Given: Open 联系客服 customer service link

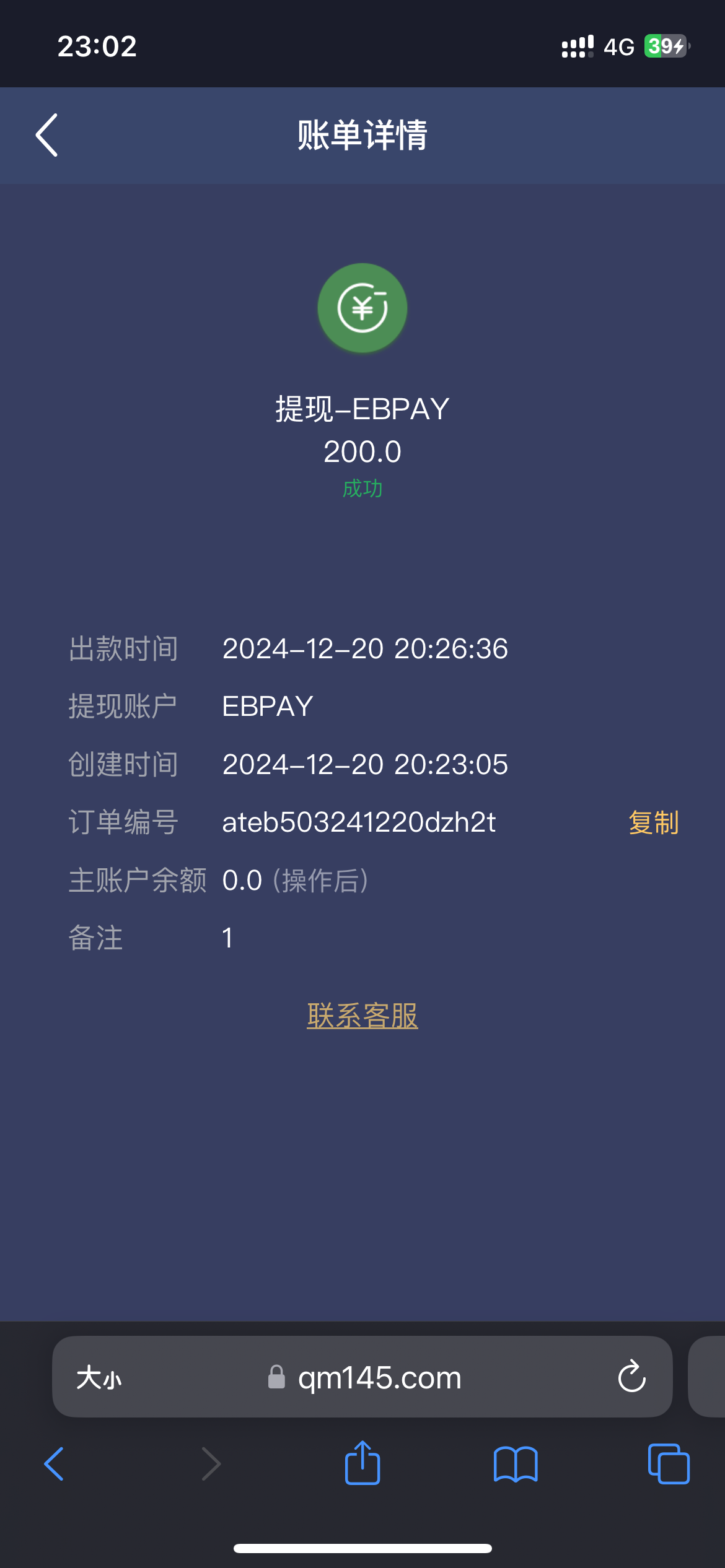Looking at the screenshot, I should pyautogui.click(x=362, y=1016).
